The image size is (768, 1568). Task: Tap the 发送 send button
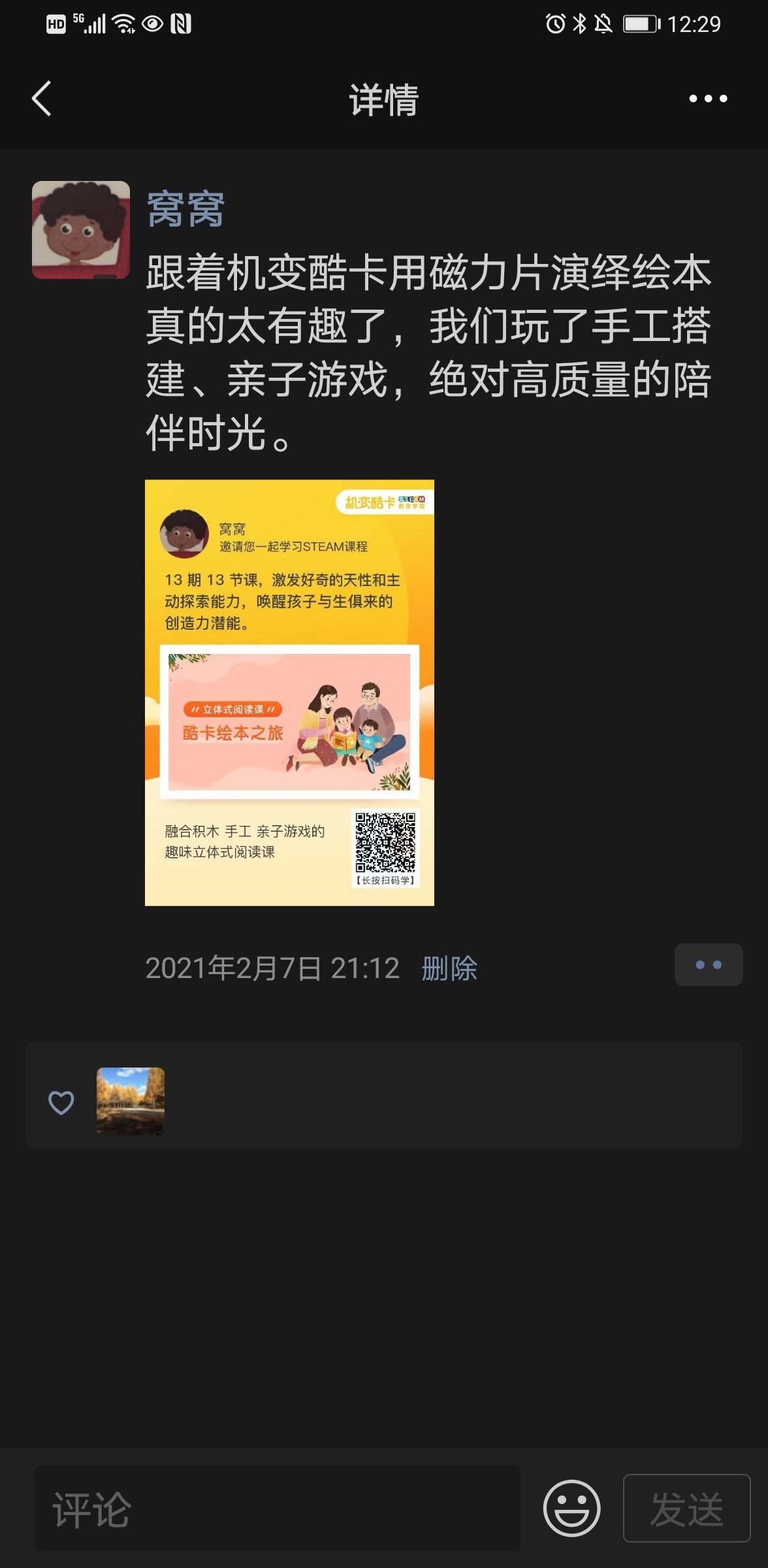pos(686,1508)
